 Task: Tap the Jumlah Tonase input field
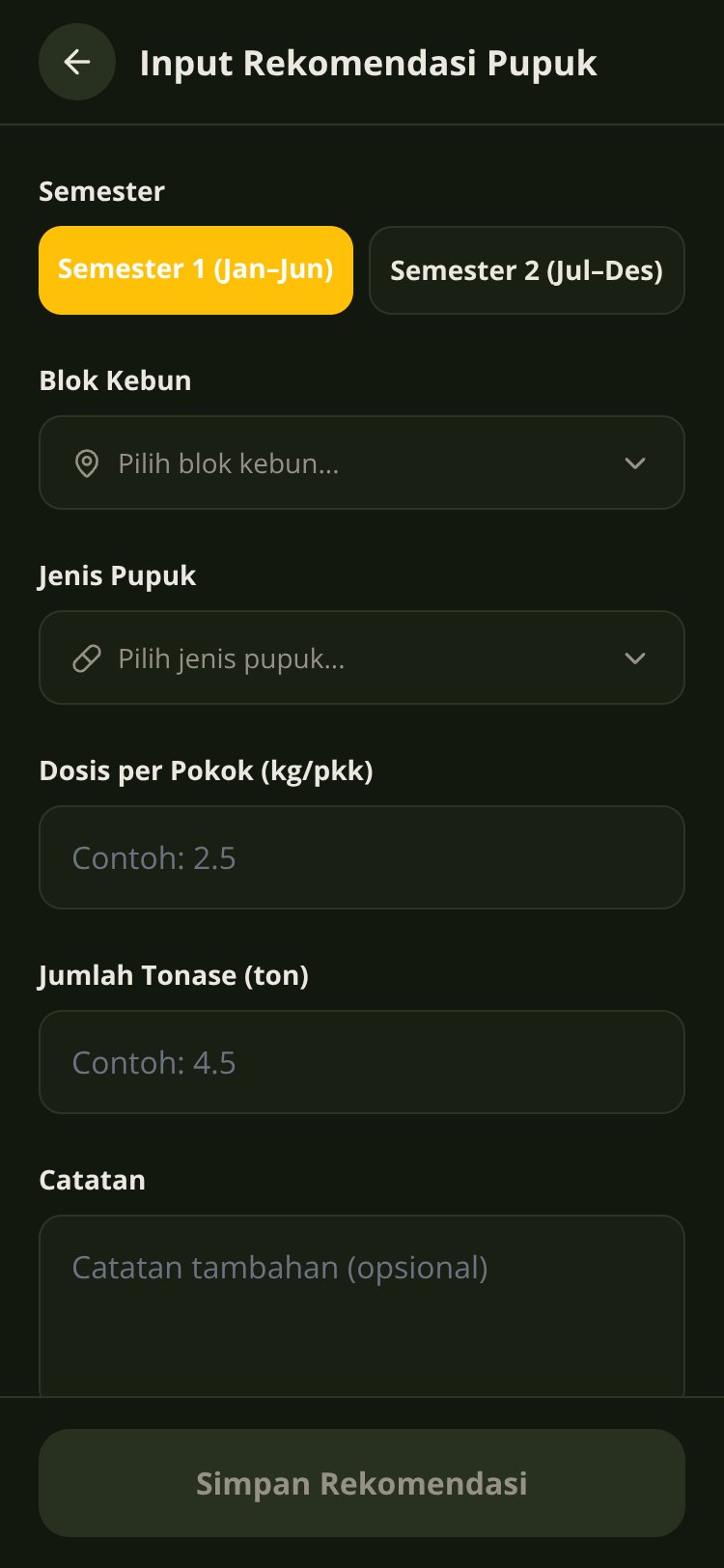tap(362, 1062)
